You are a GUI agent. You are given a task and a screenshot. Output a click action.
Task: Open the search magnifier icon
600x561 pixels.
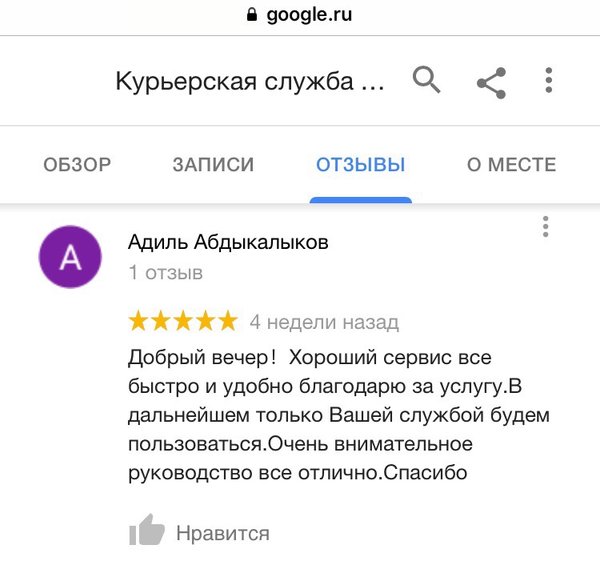(x=427, y=81)
